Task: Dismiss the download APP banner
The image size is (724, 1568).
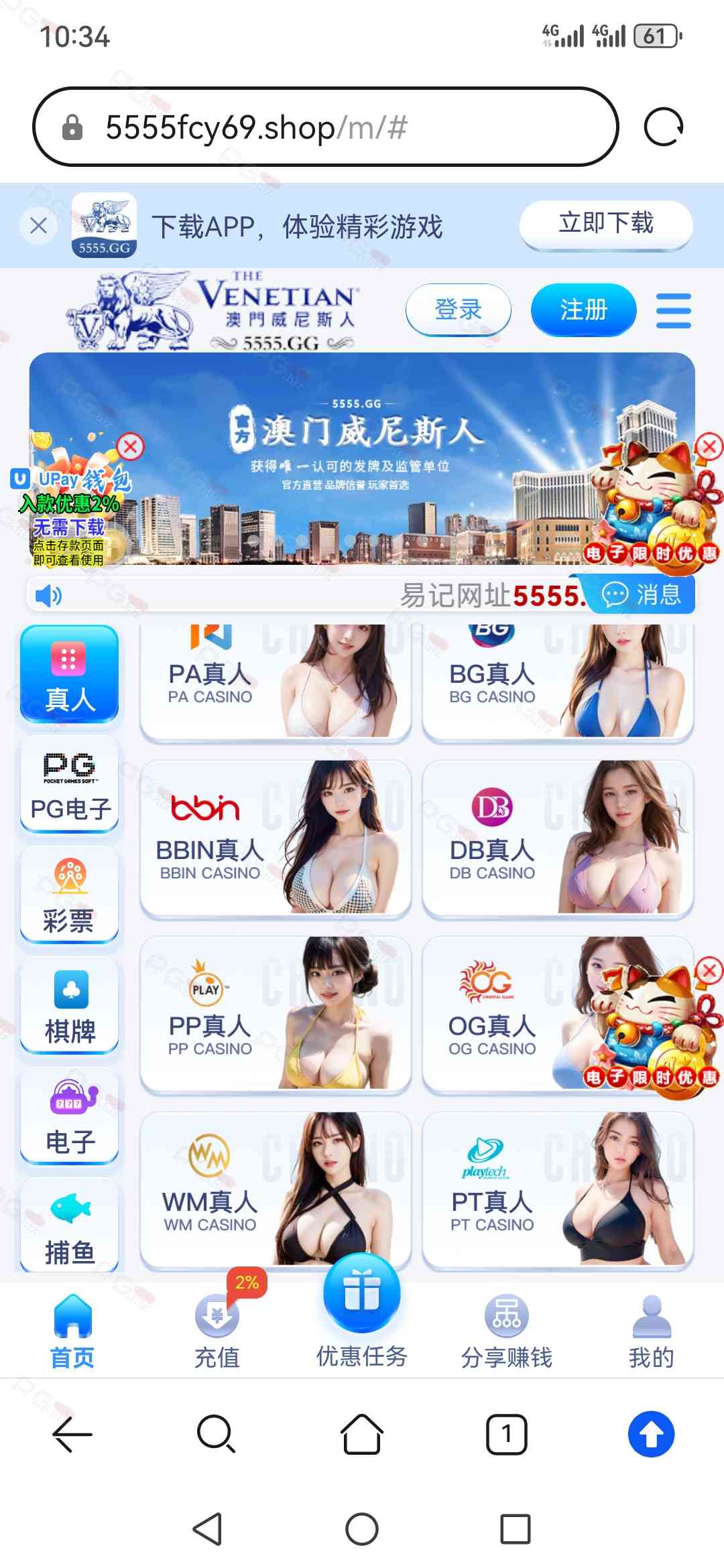Action: (x=39, y=226)
